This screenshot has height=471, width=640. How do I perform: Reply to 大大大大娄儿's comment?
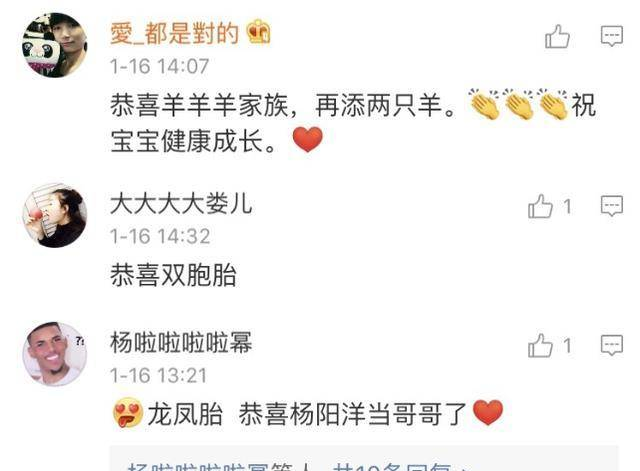click(x=611, y=206)
